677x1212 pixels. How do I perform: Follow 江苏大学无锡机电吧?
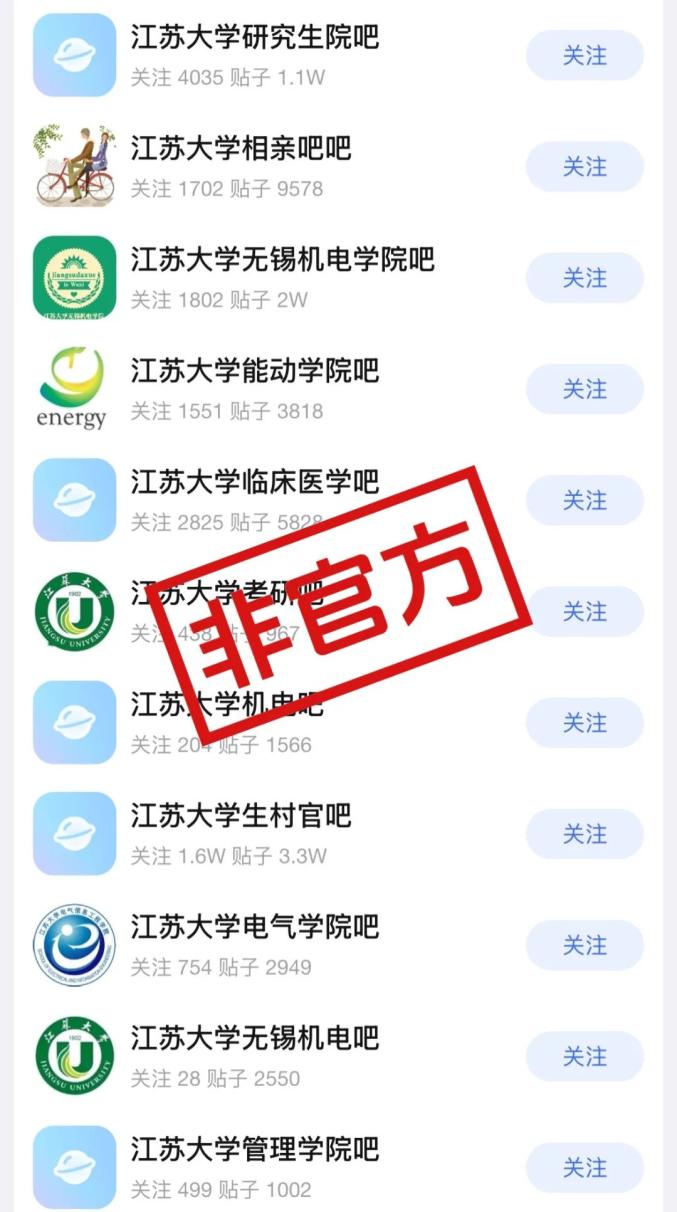click(584, 1056)
